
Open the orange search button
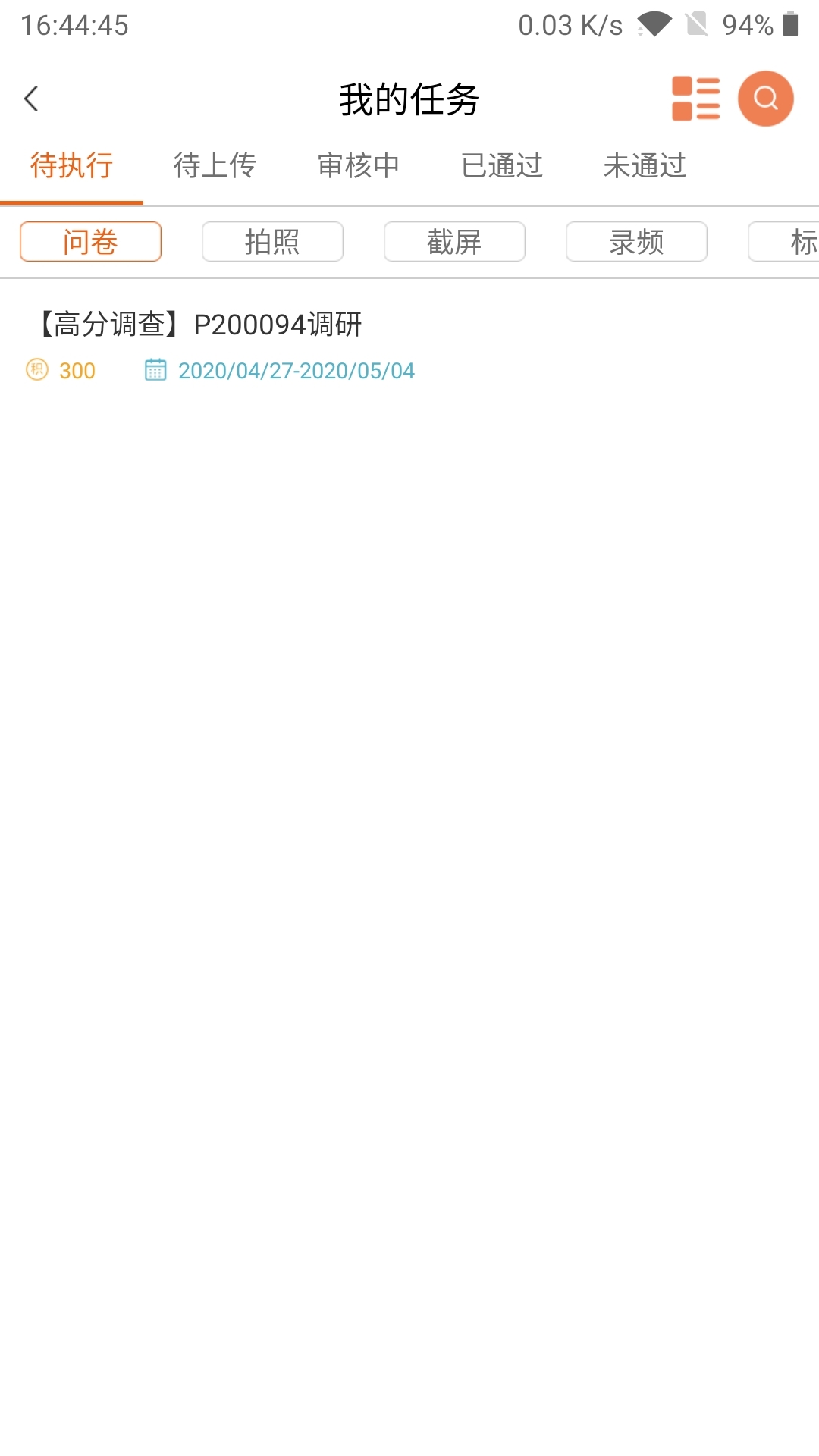coord(765,99)
